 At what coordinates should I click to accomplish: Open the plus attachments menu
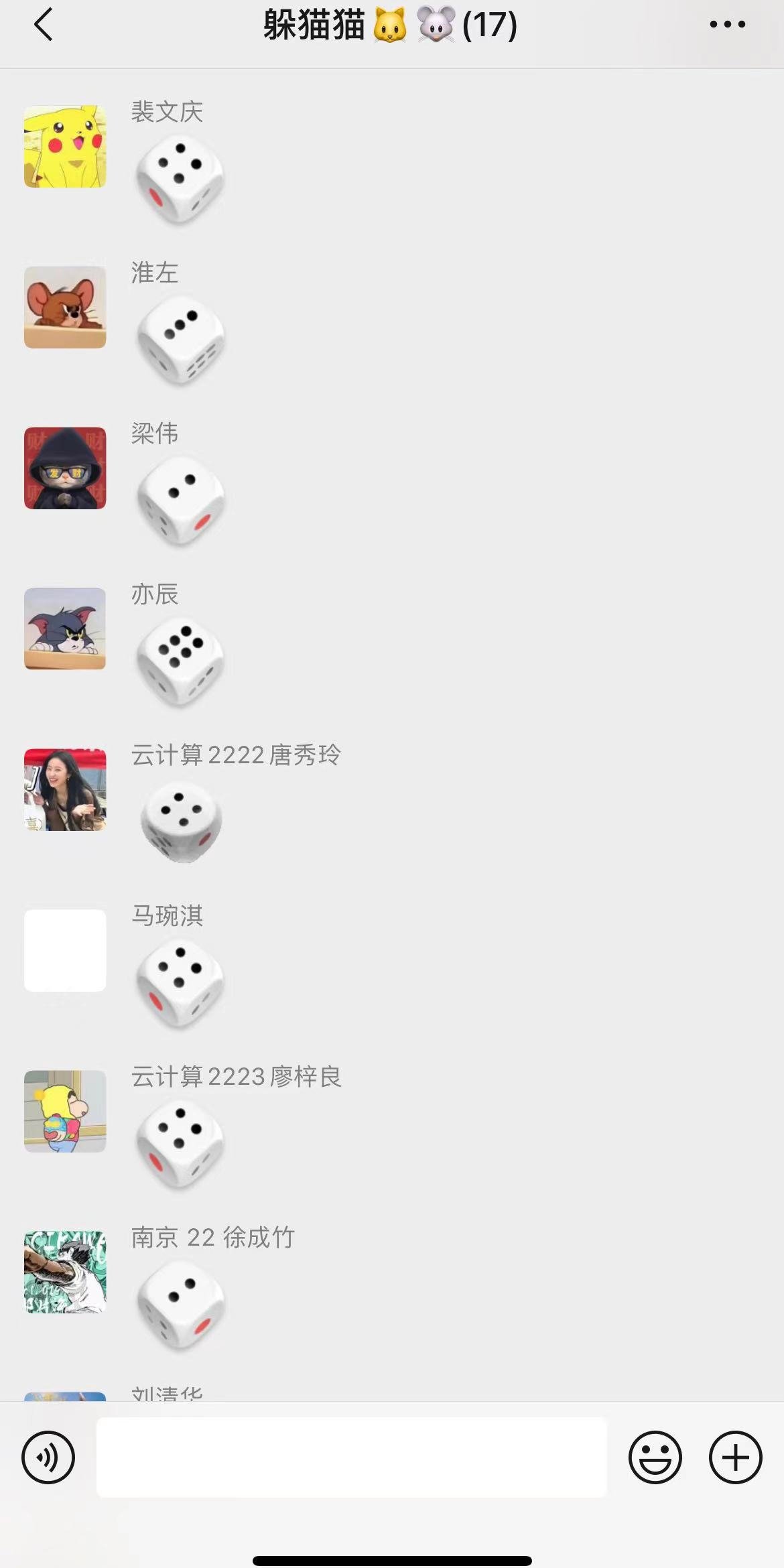735,1457
